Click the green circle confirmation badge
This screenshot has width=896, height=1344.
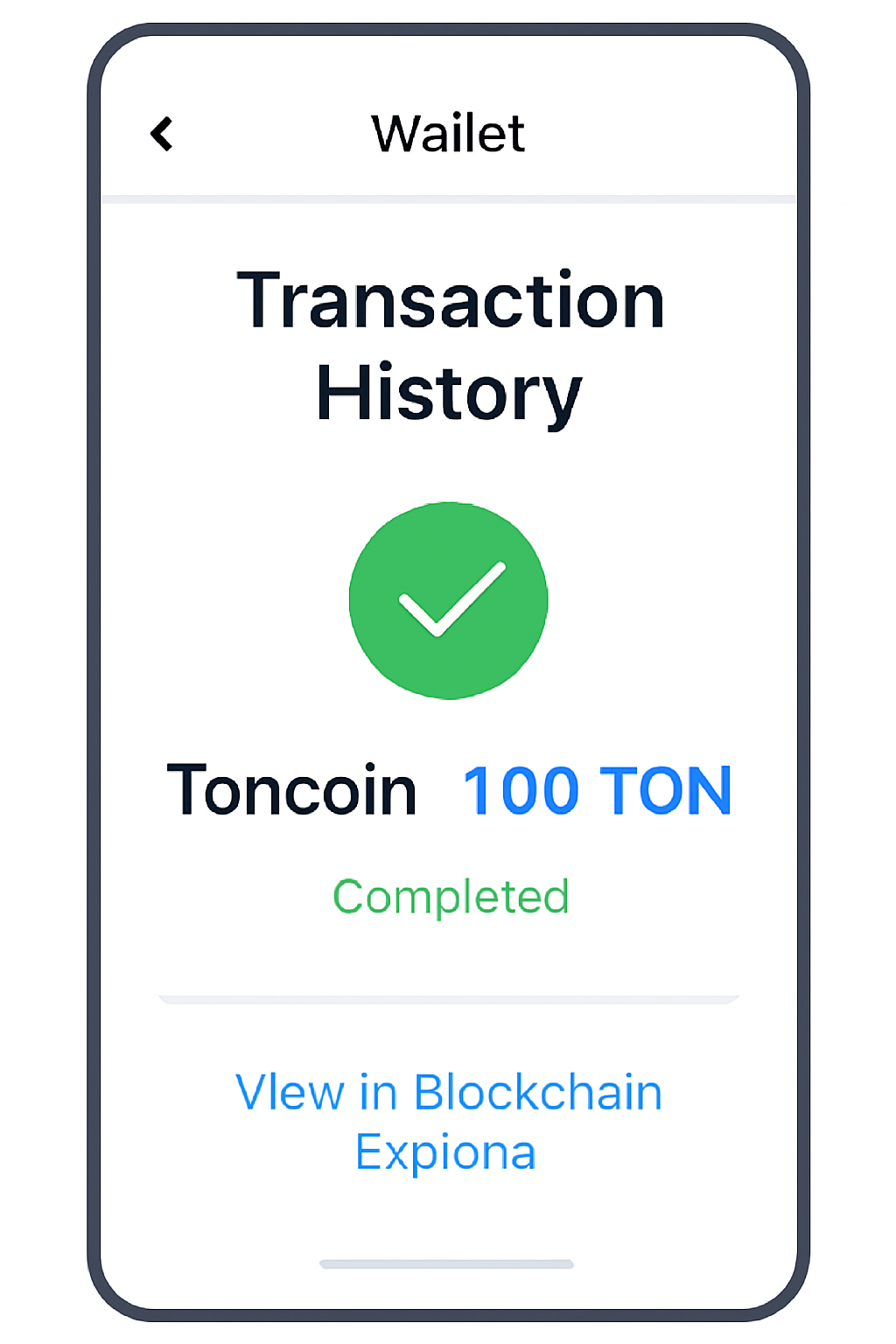point(448,599)
